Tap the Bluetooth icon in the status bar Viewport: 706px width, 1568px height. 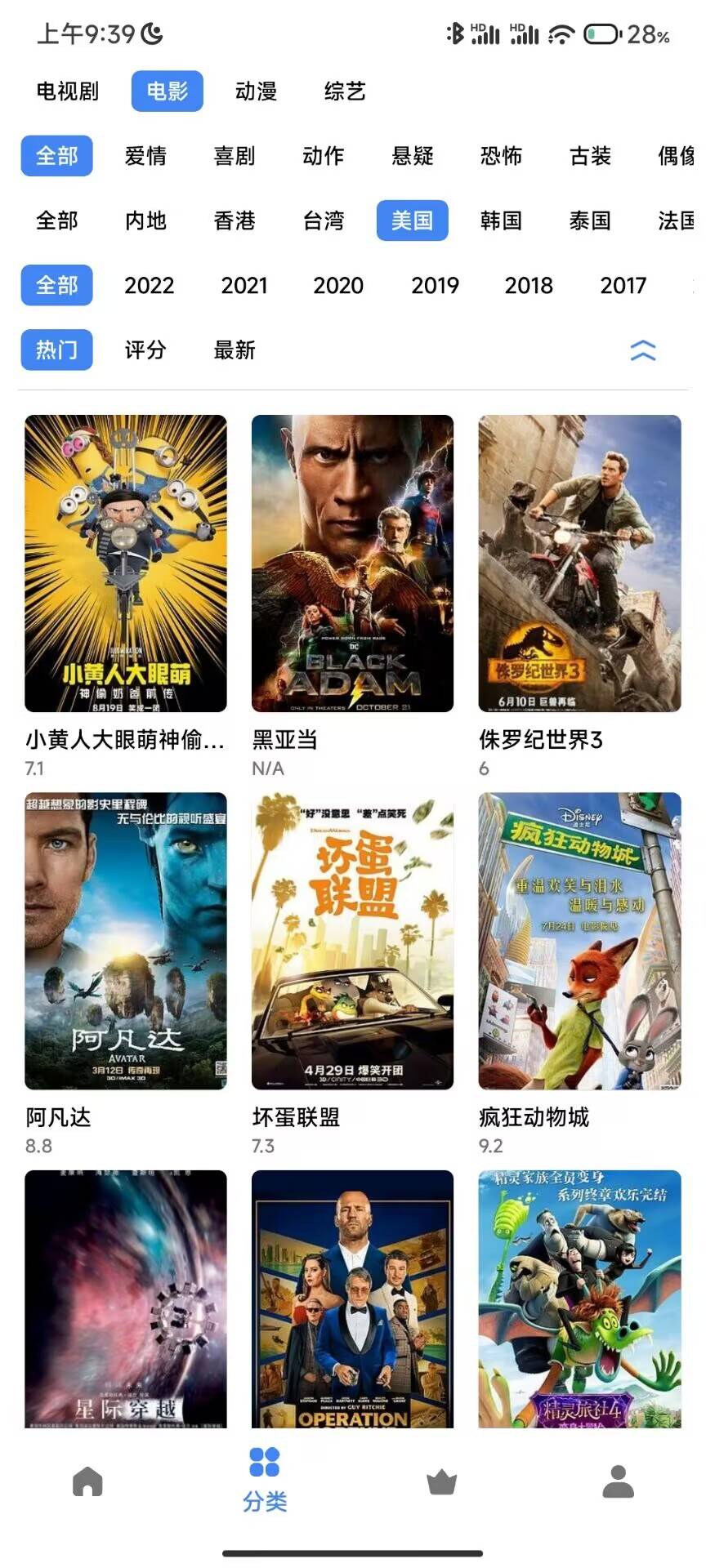coord(457,33)
